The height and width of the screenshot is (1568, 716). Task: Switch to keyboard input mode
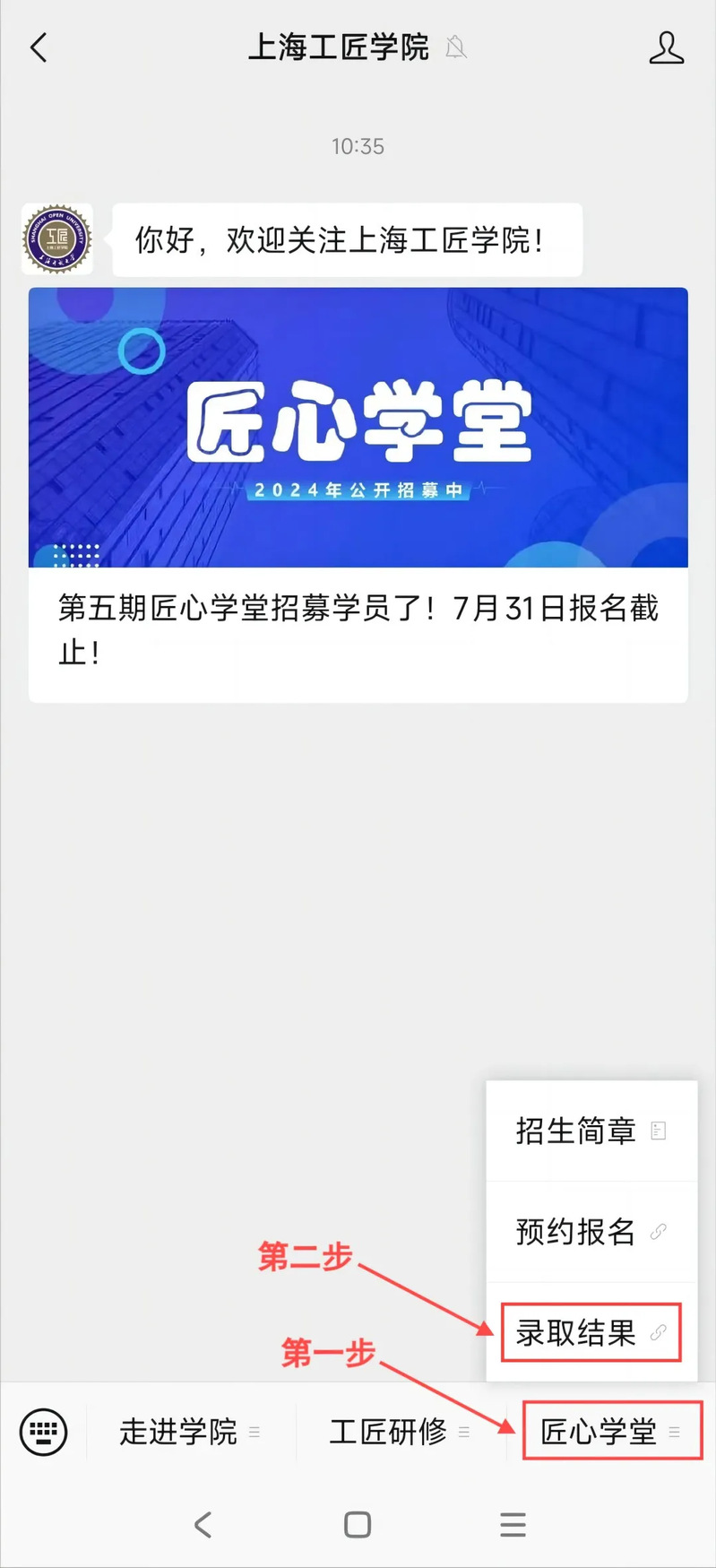click(43, 1432)
